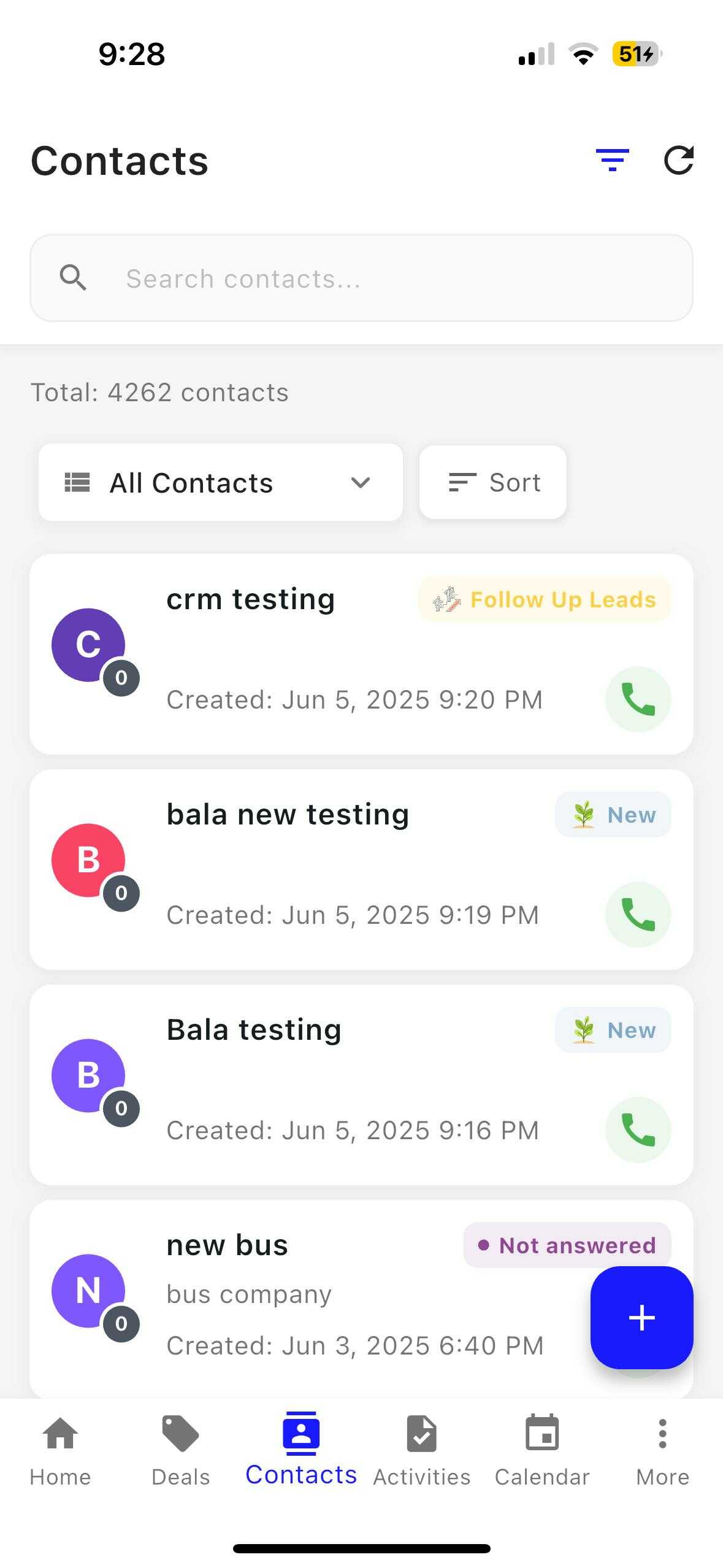Image resolution: width=723 pixels, height=1568 pixels.
Task: Open the Sort options
Action: 493,483
